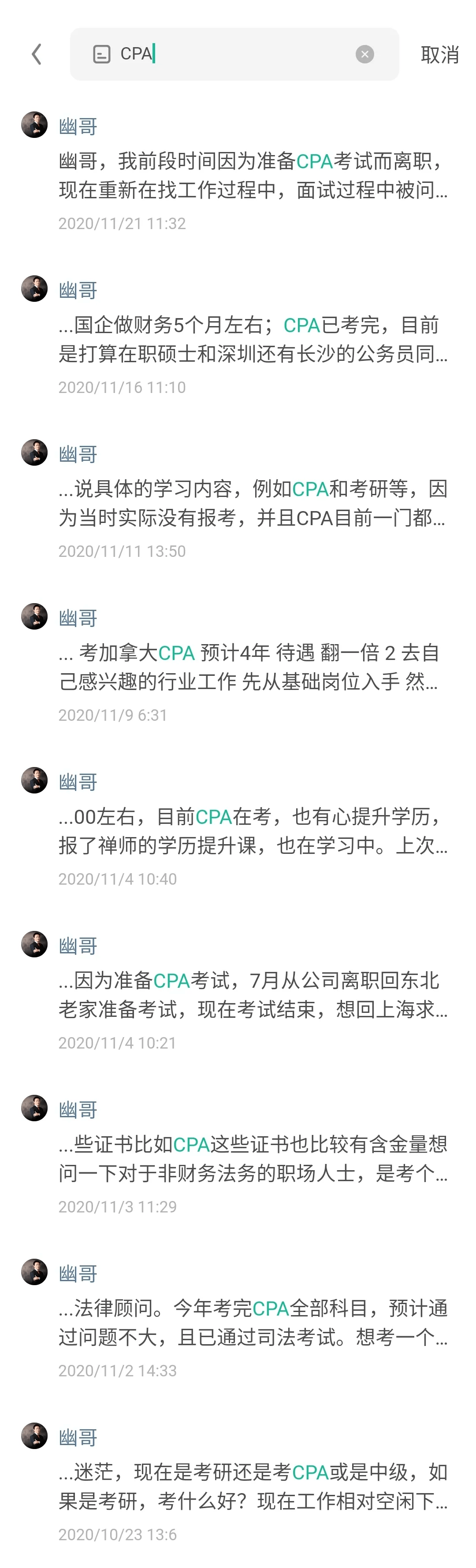The width and height of the screenshot is (476, 1568).
Task: Tap 取消 to cancel the search
Action: click(x=439, y=55)
